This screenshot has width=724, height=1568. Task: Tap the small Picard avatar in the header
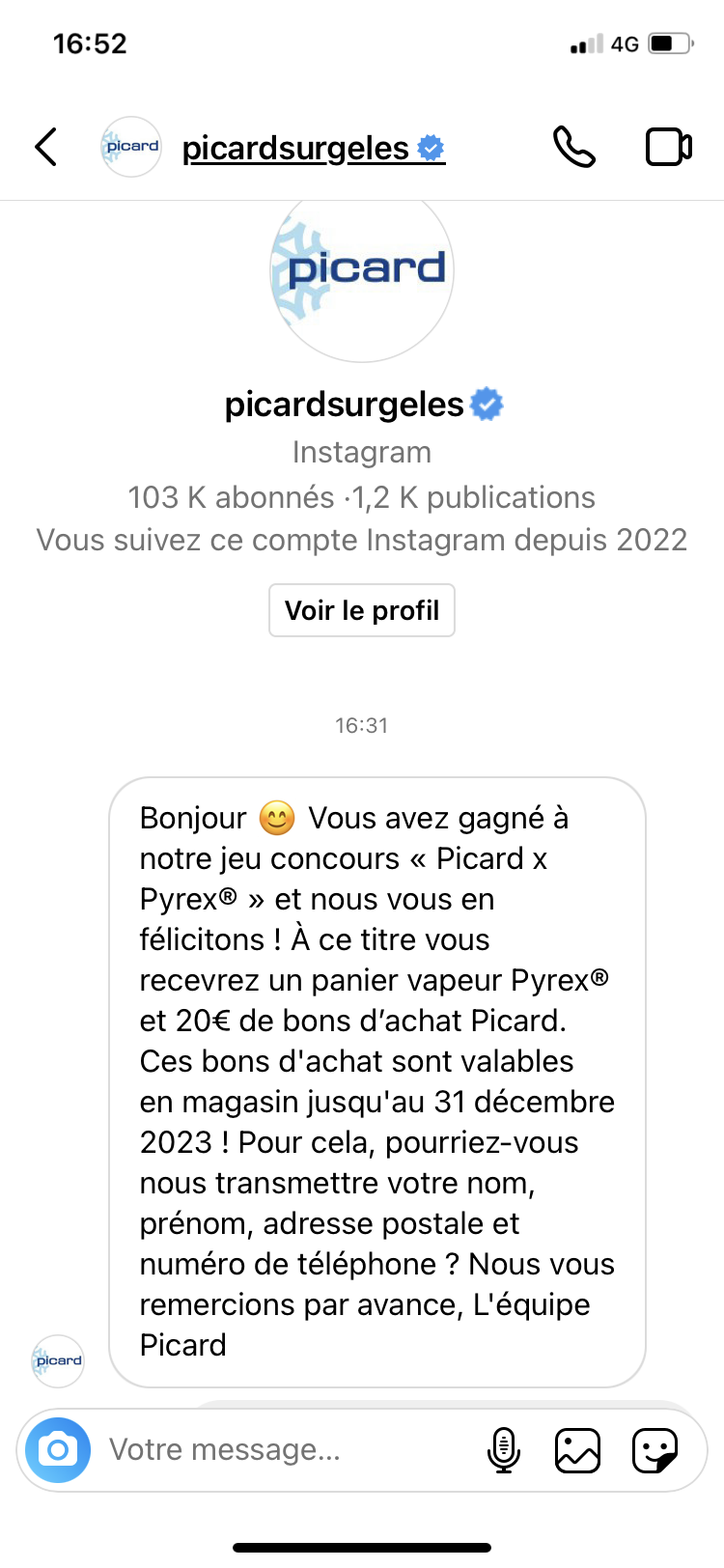pos(131,147)
